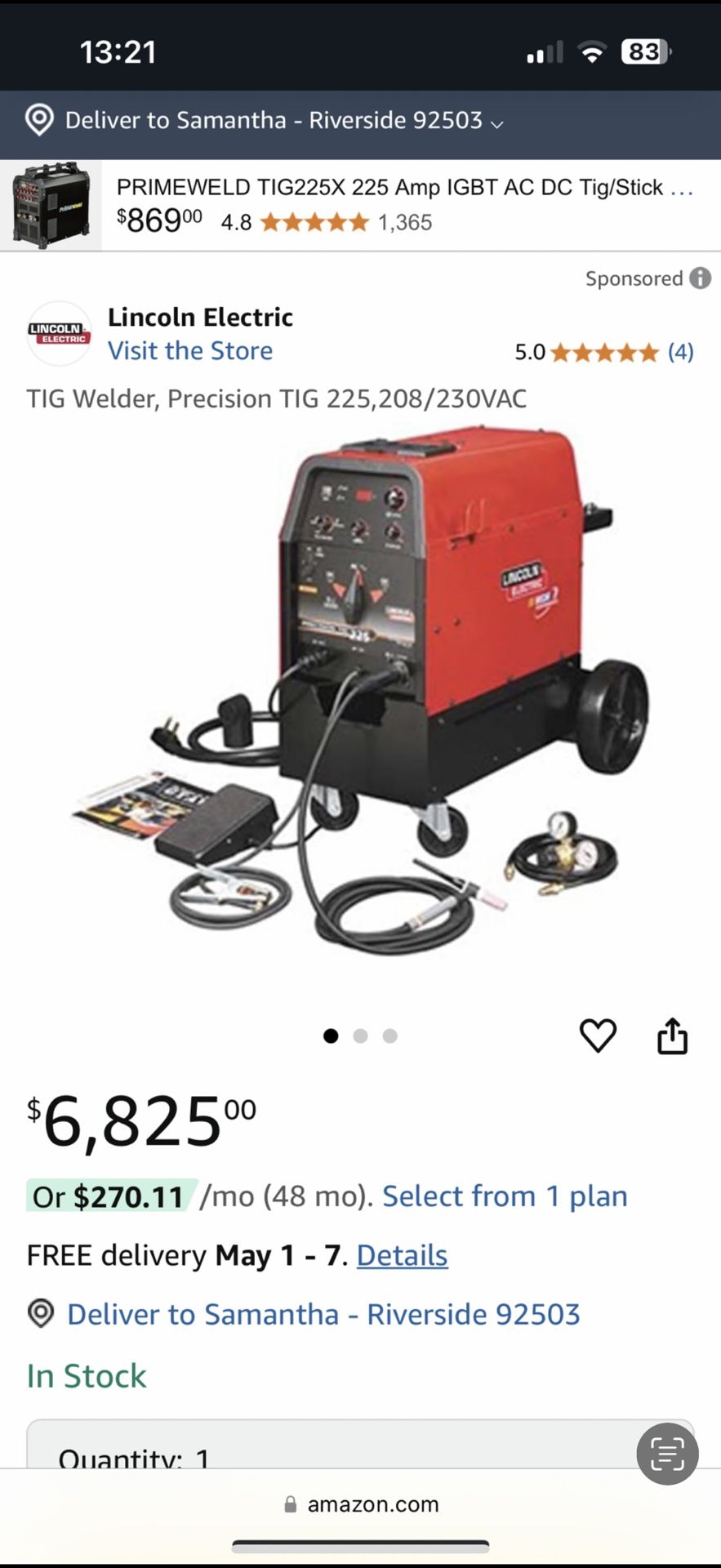721x1568 pixels.
Task: Tap the scan text floating button
Action: (667, 1454)
